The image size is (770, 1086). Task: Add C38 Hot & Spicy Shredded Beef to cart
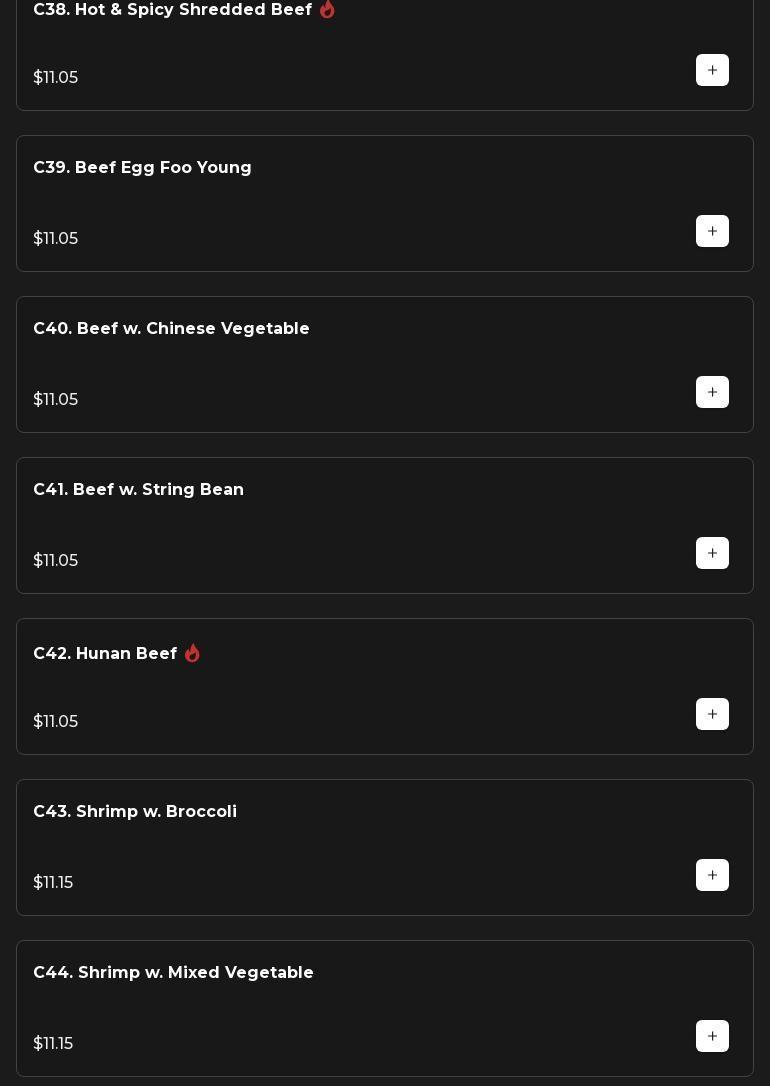tap(712, 70)
